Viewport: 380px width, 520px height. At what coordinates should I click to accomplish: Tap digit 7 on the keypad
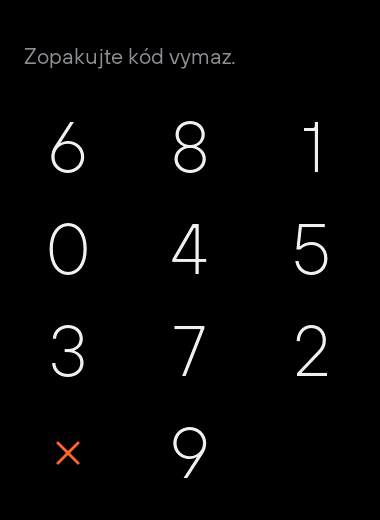189,351
